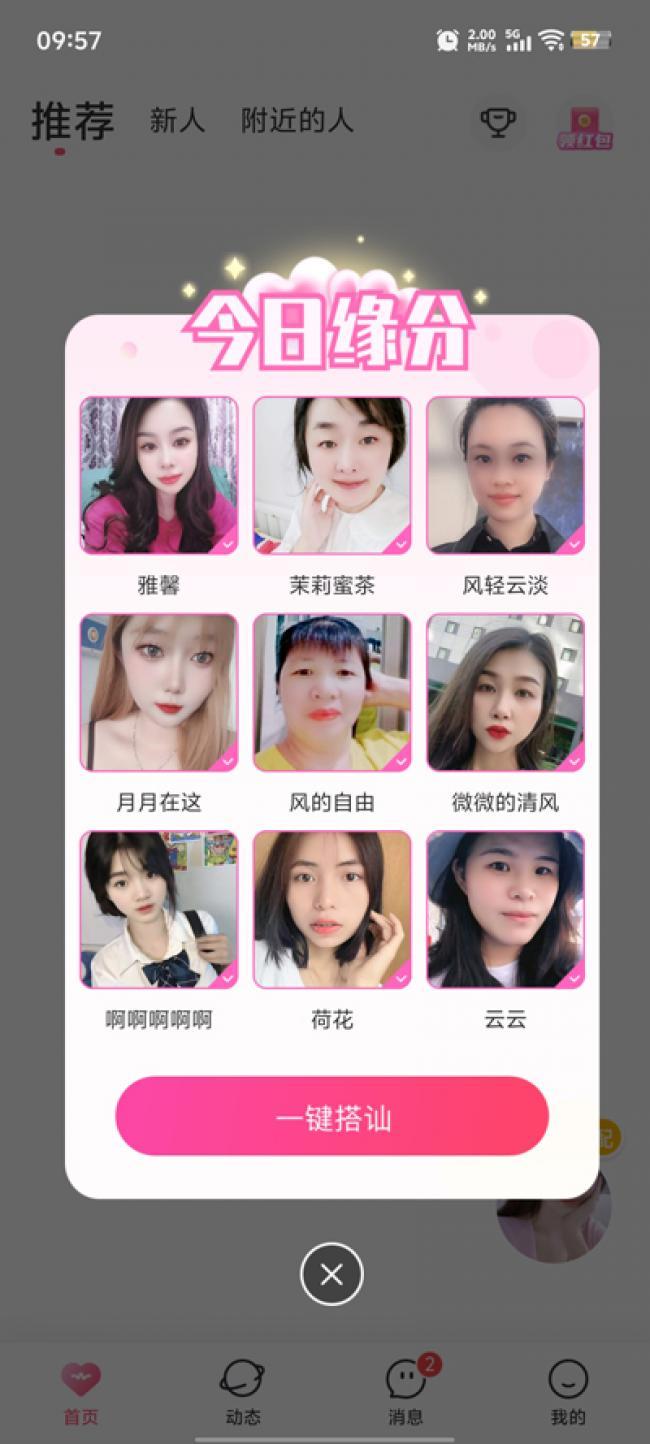This screenshot has height=1444, width=650.
Task: Open the trophy ranking icon
Action: click(497, 124)
